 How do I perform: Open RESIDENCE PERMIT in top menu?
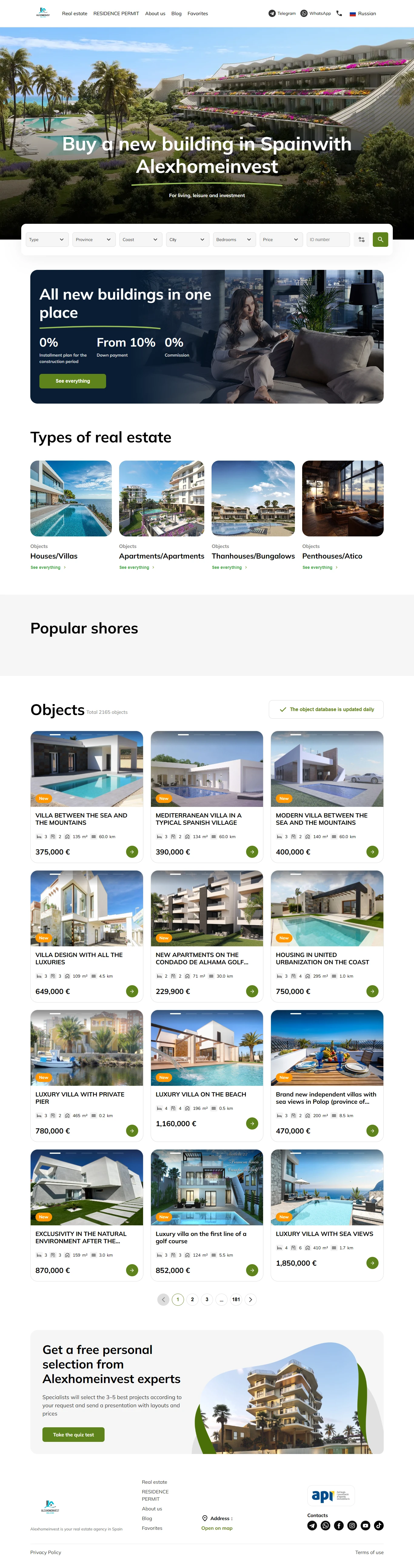(x=116, y=13)
